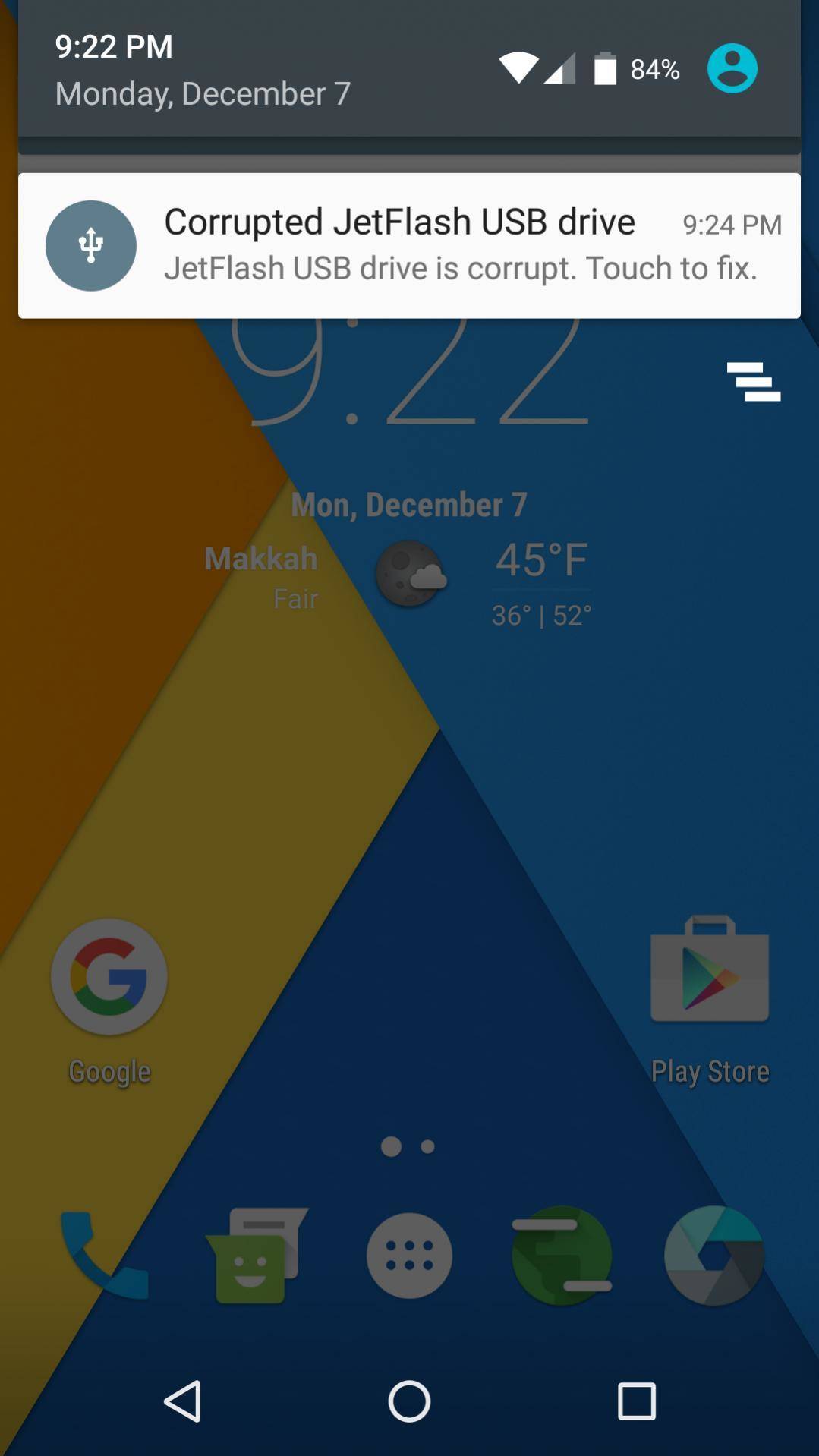Launch the Play Store app

[710, 1001]
